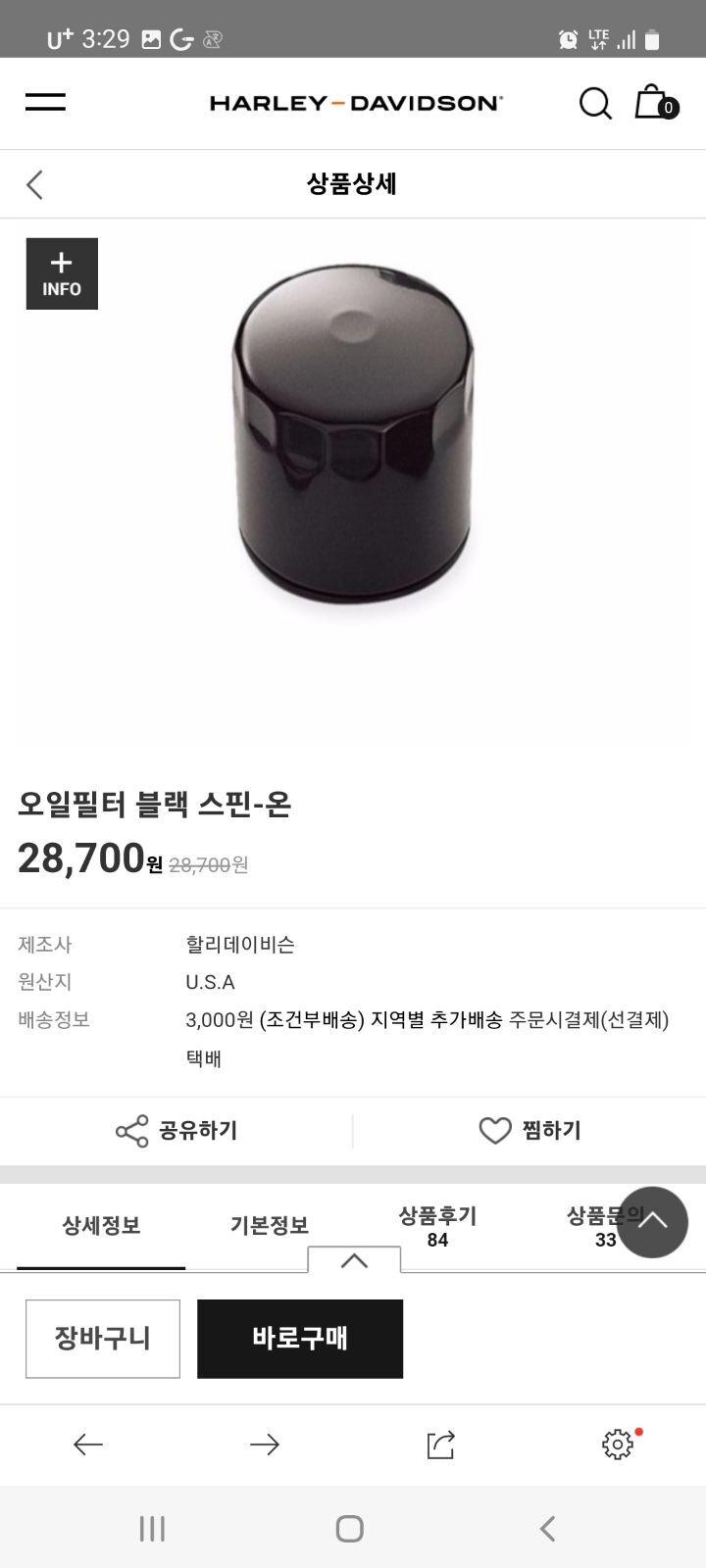Jump to top with the floating arrow
The height and width of the screenshot is (1568, 706).
(652, 1222)
